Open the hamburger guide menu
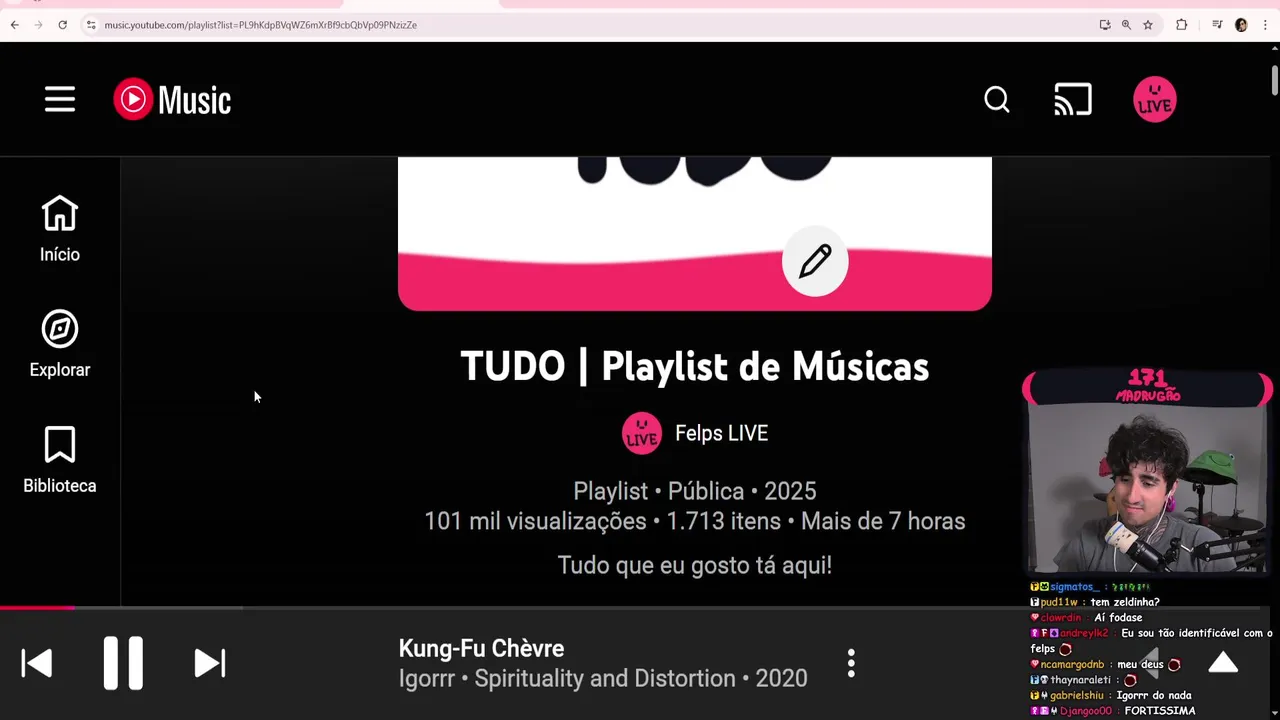Screen dimensions: 1280x720 [x=60, y=99]
